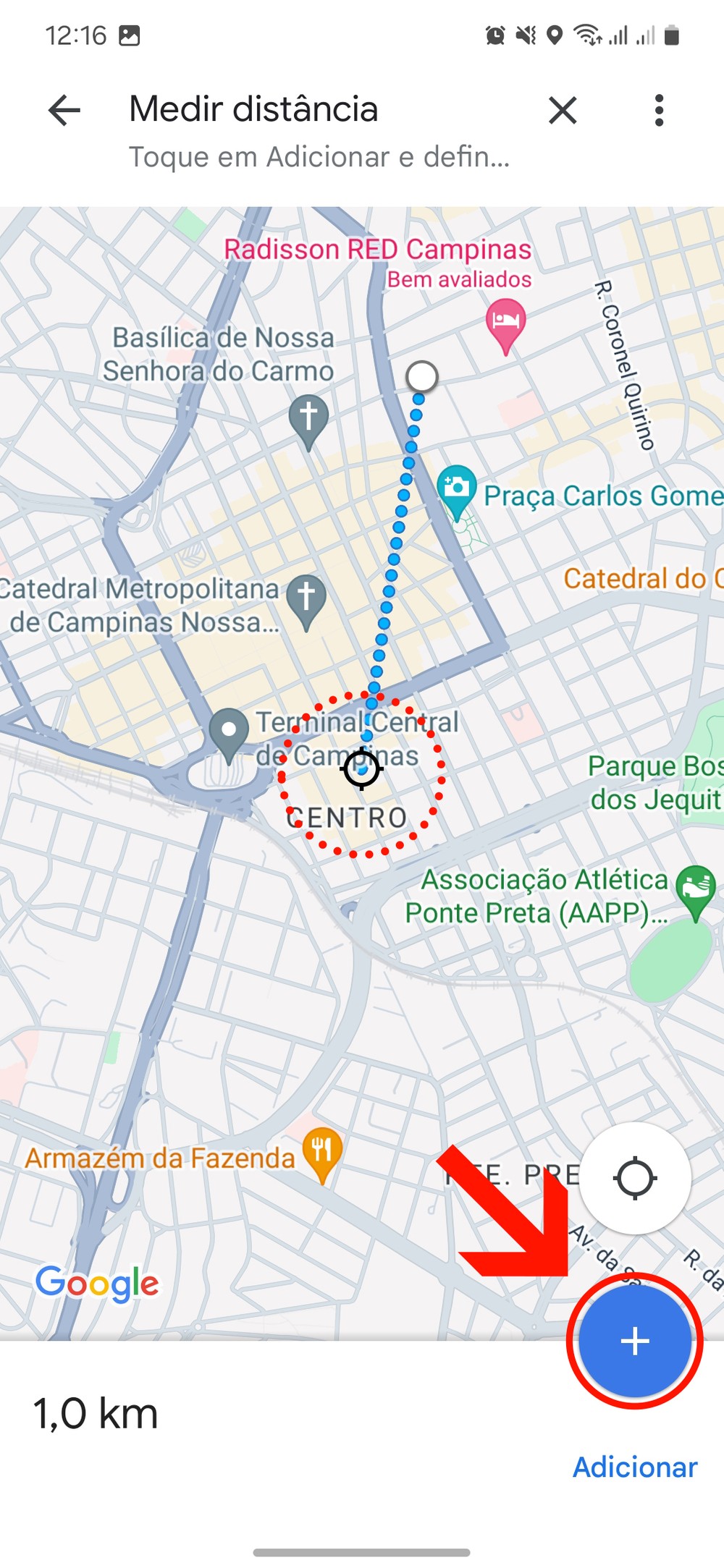This screenshot has height=1568, width=724.
Task: Center map on my location
Action: coord(635,1178)
